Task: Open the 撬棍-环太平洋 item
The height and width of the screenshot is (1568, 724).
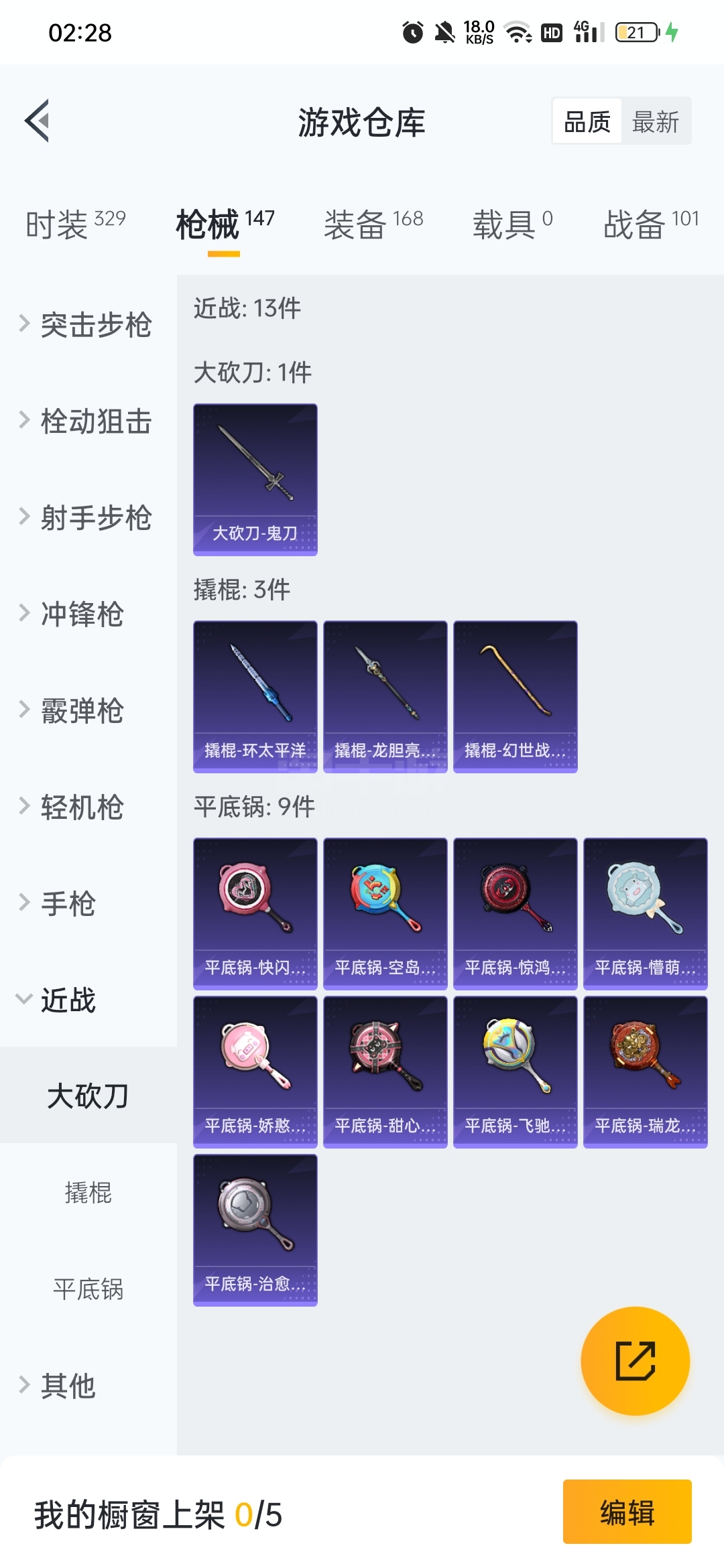Action: [x=255, y=696]
